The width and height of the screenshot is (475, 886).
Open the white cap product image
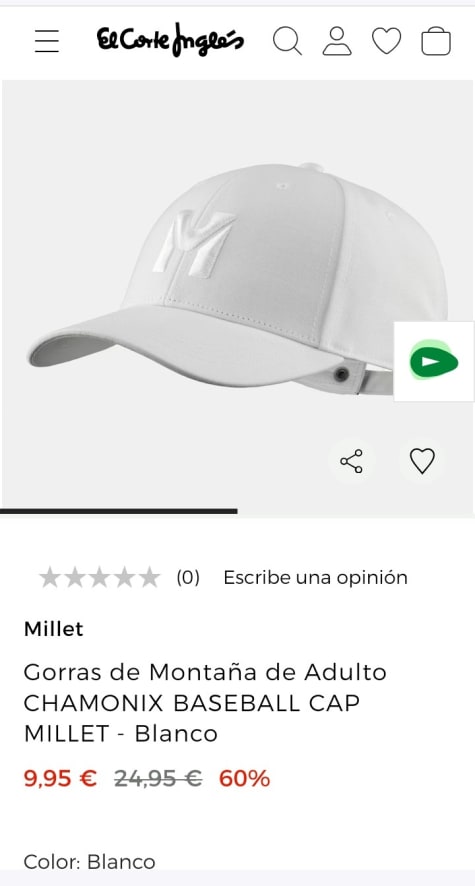click(x=237, y=297)
